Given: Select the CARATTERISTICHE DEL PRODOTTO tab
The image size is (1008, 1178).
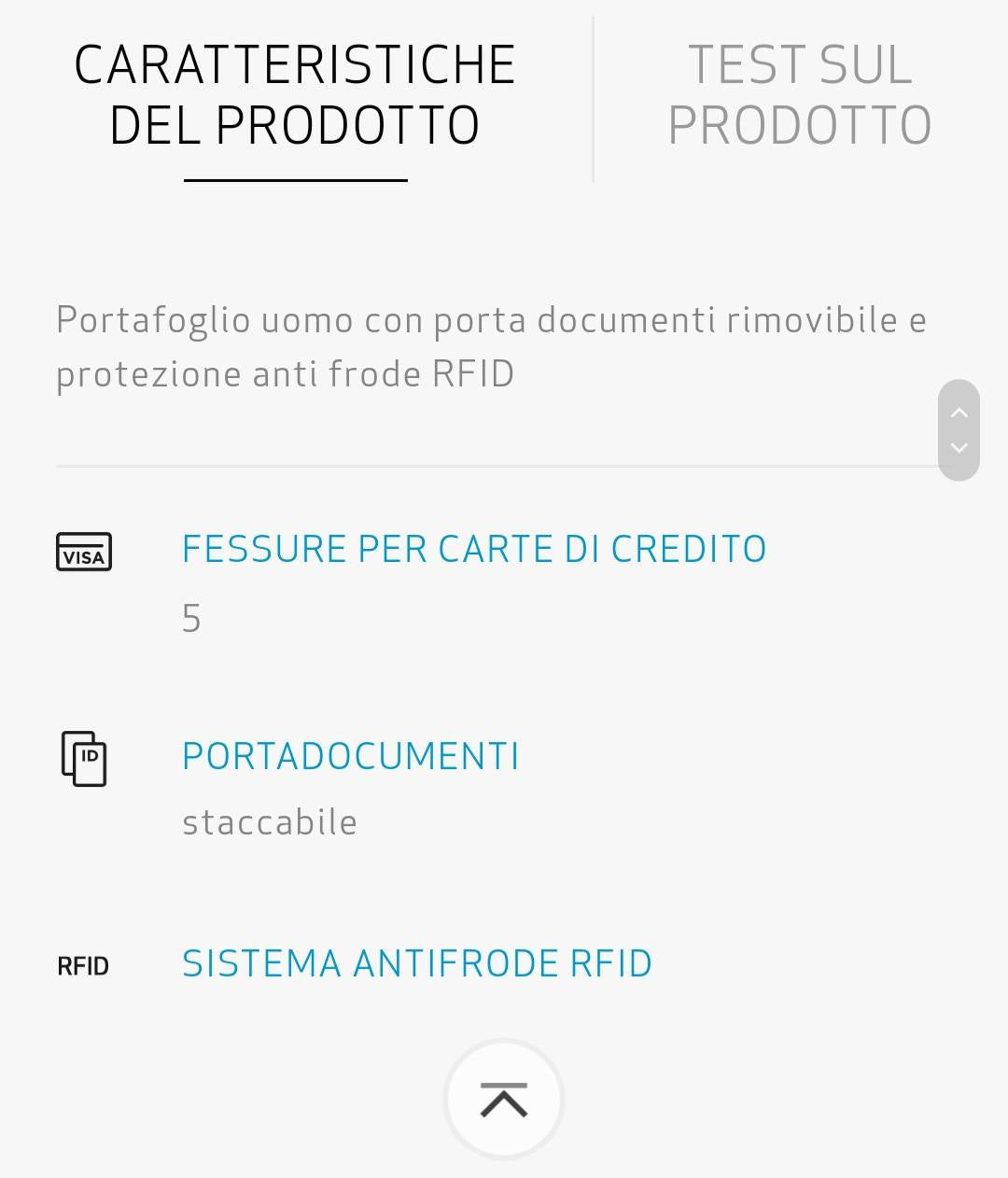Looking at the screenshot, I should point(297,93).
